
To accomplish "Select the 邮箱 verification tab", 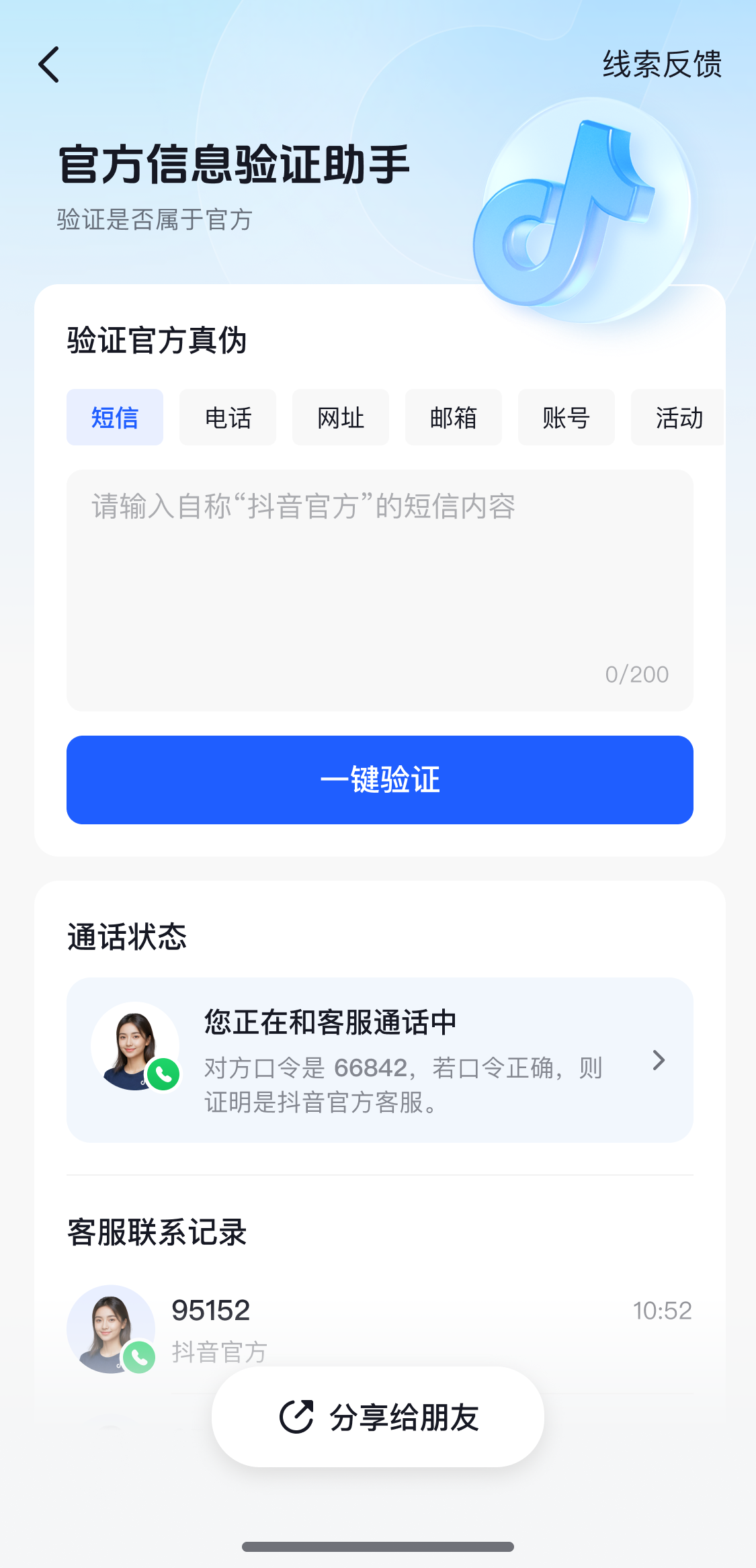I will click(x=453, y=417).
